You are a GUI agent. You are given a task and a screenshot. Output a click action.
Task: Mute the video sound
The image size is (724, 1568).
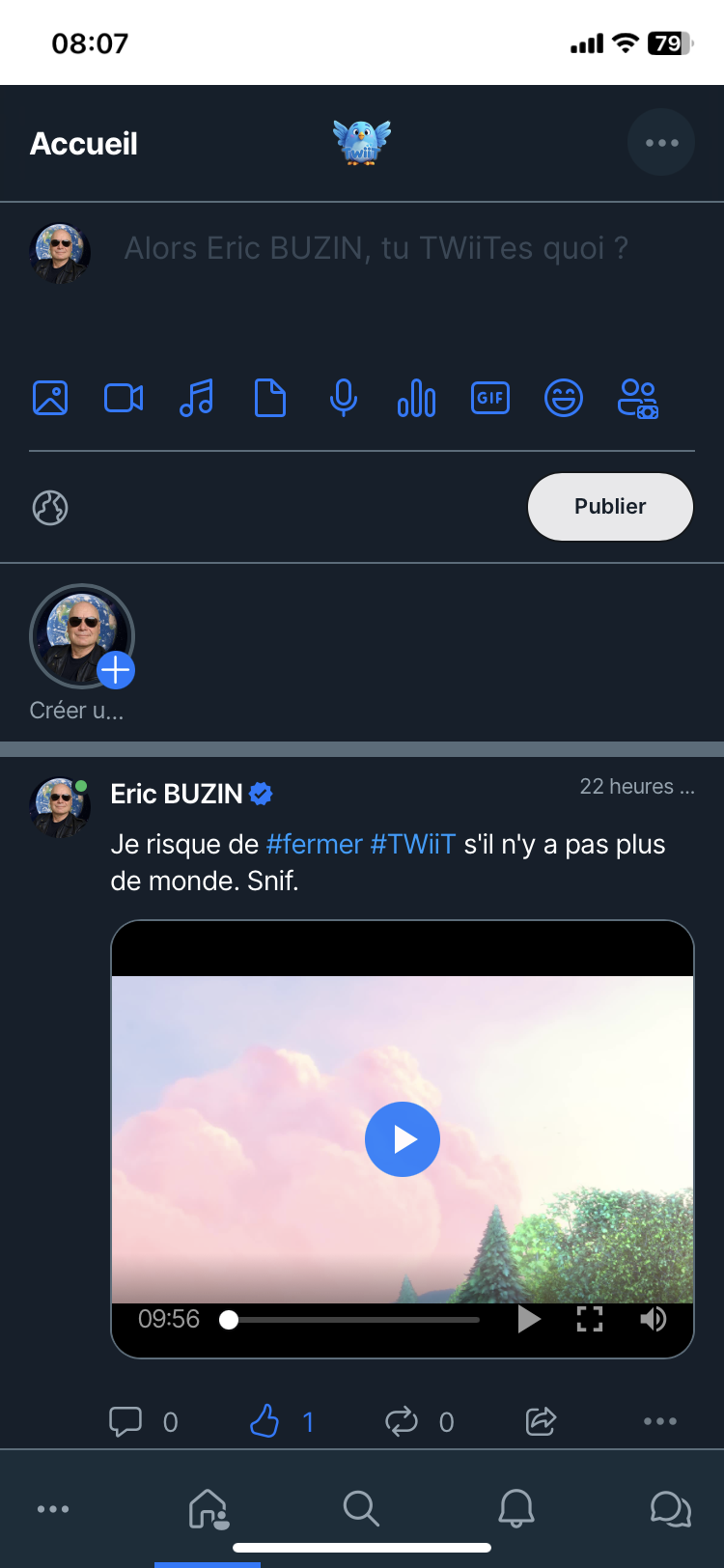654,1319
